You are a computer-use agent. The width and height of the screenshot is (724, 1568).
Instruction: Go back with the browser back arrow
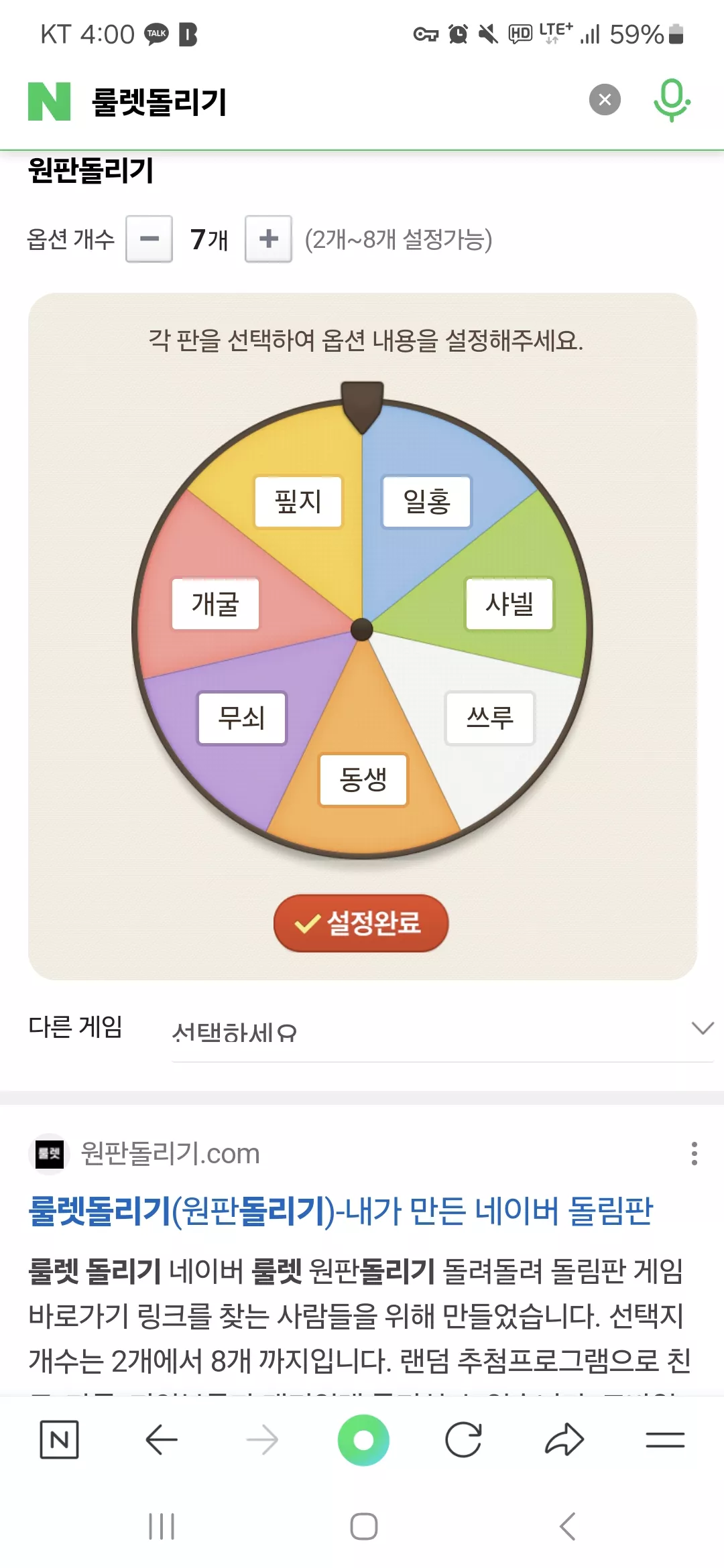pyautogui.click(x=162, y=1439)
